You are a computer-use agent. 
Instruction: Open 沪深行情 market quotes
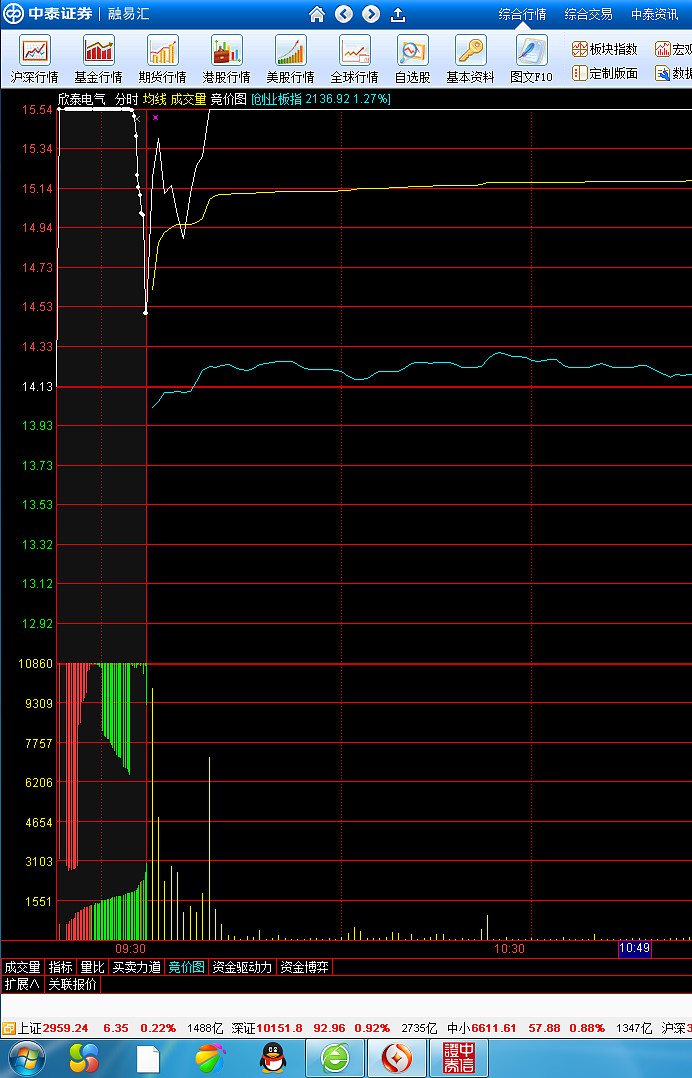(x=35, y=59)
